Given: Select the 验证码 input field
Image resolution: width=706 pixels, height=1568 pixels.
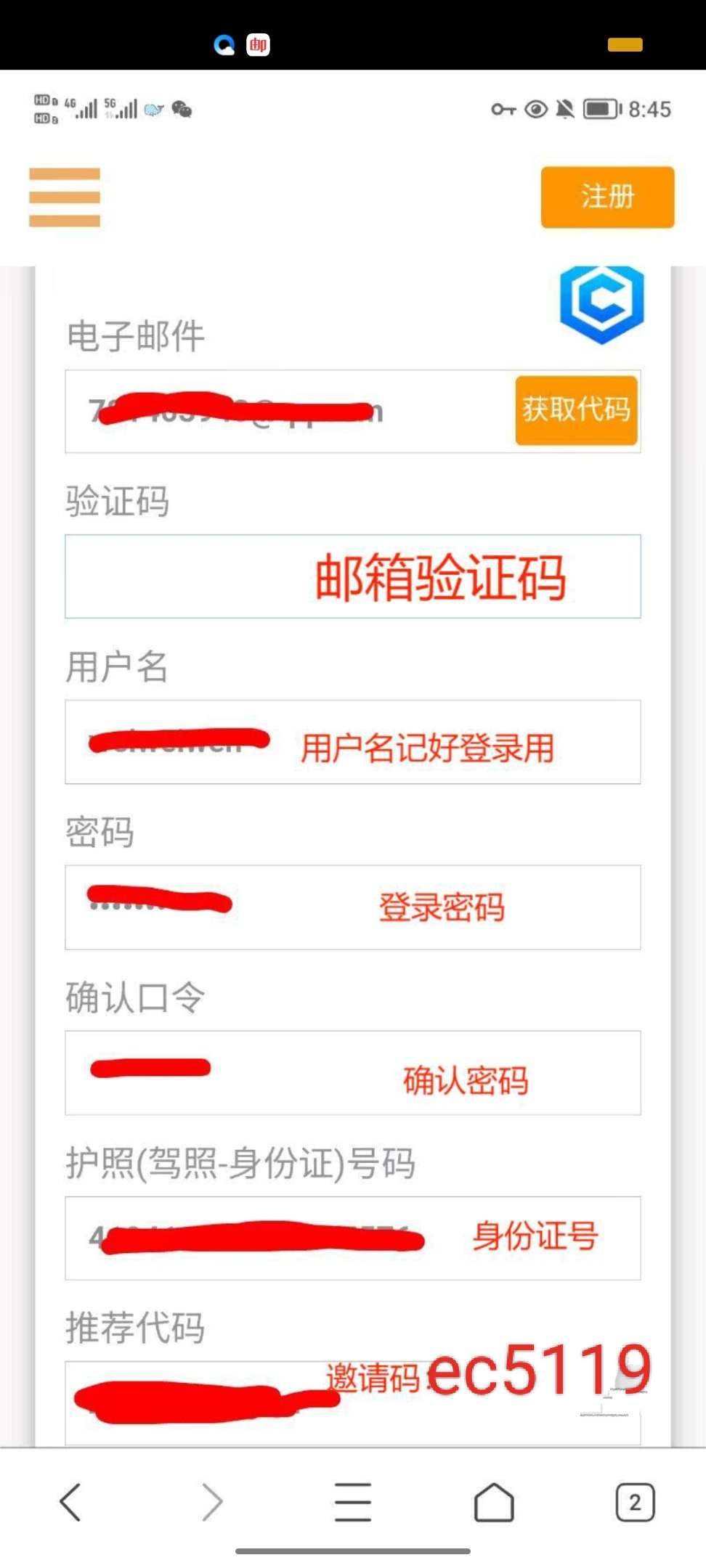Looking at the screenshot, I should [x=353, y=576].
